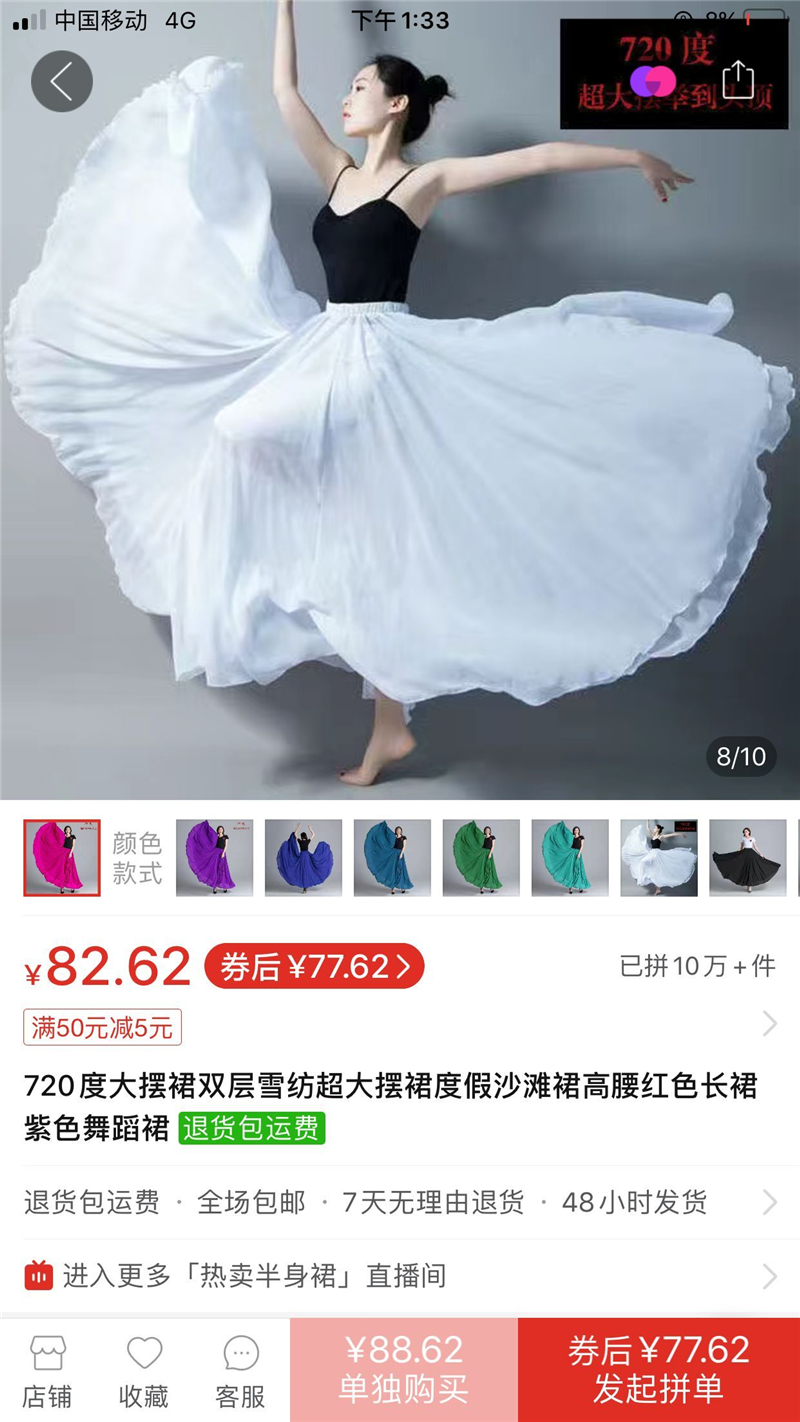This screenshot has width=800, height=1422.
Task: Select the purple skirt thumbnail
Action: click(x=214, y=857)
